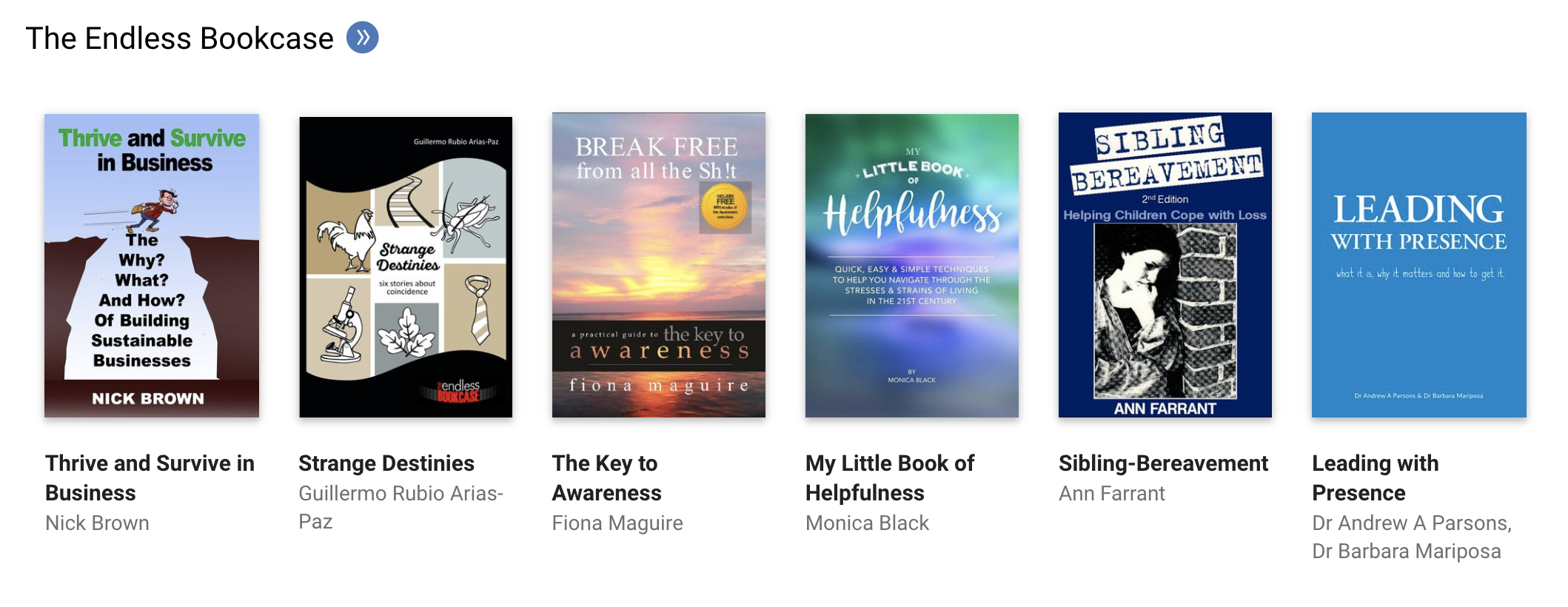Screen dimensions: 1568x607
Task: View The Key to Awareness book cover
Action: 659,265
